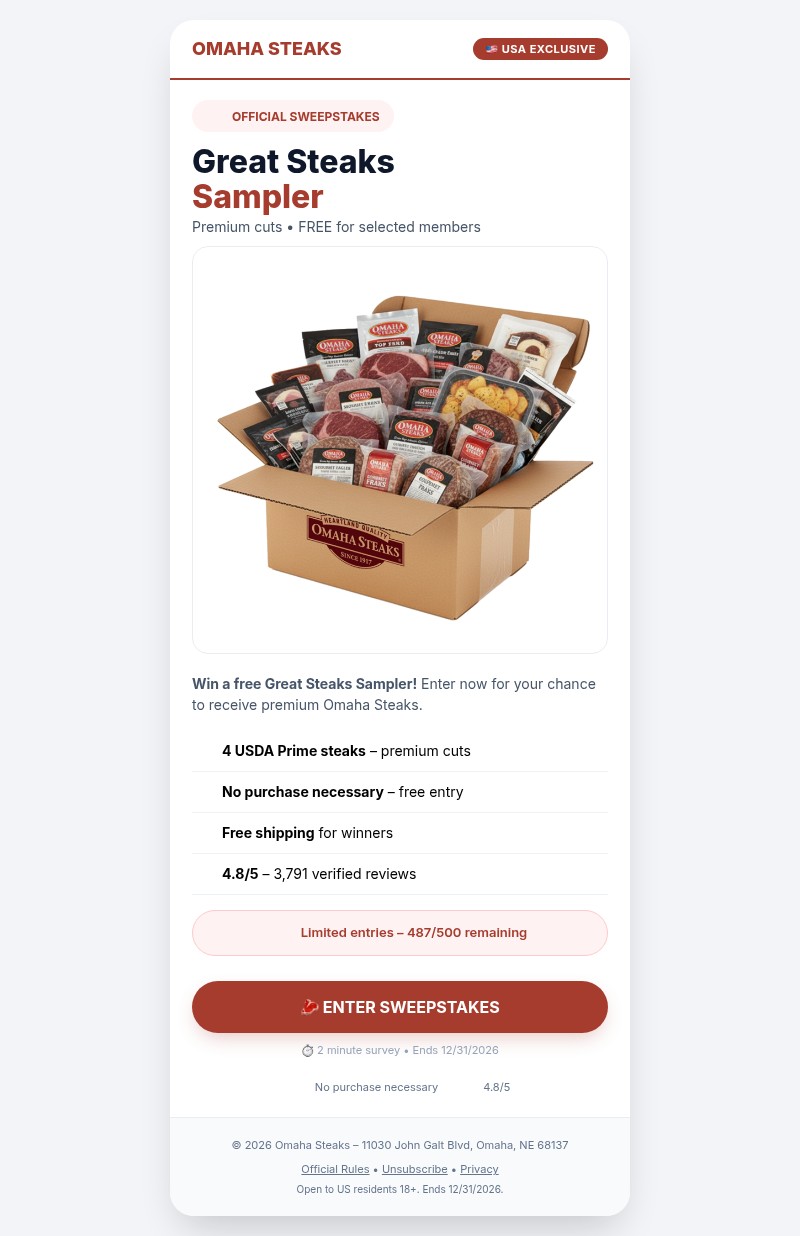Click the party popper emoji on the sweepstakes button
The width and height of the screenshot is (800, 1236).
click(310, 1007)
